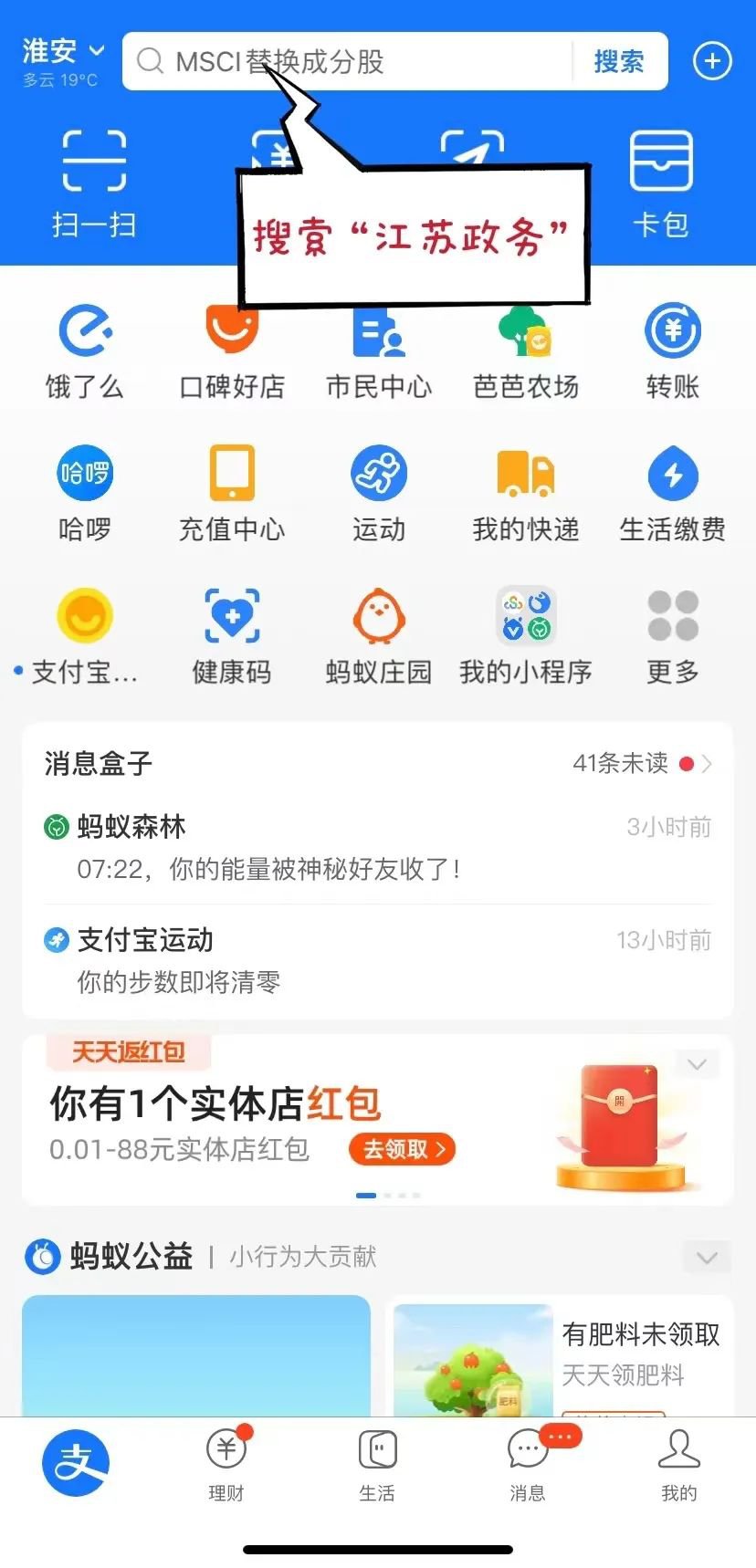Open the 淮安 city selector

62,52
